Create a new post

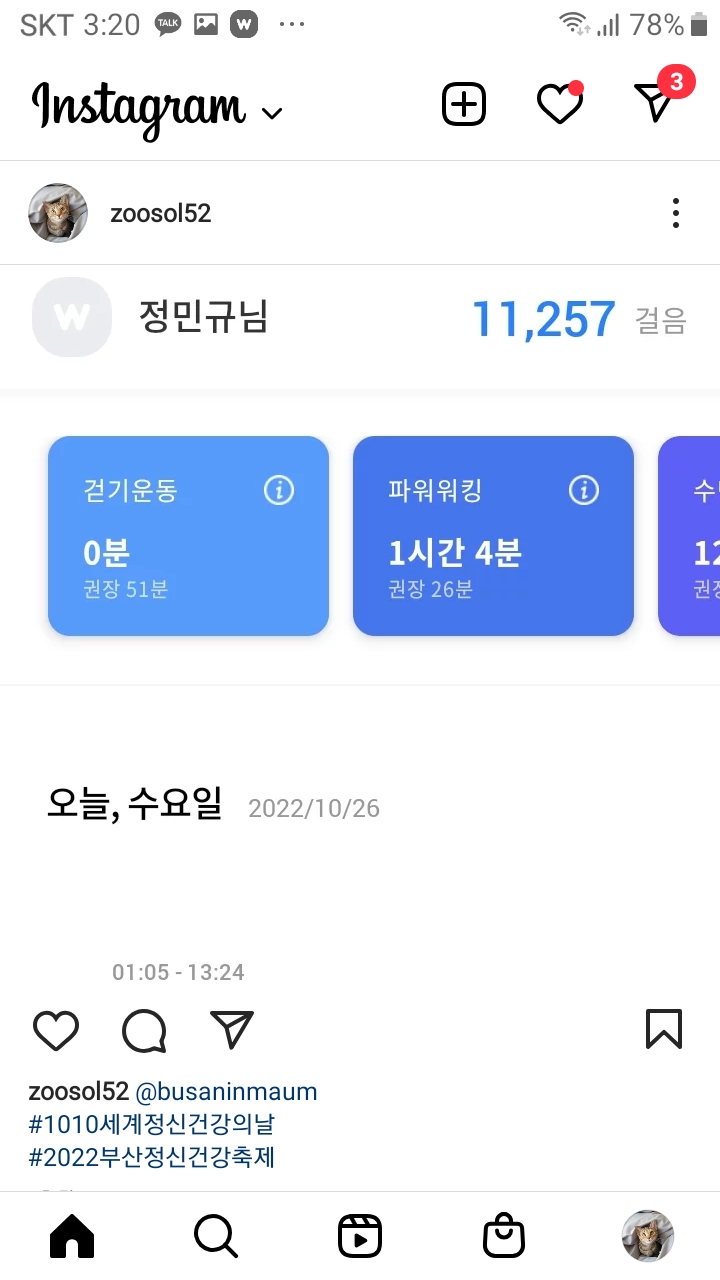(x=464, y=105)
